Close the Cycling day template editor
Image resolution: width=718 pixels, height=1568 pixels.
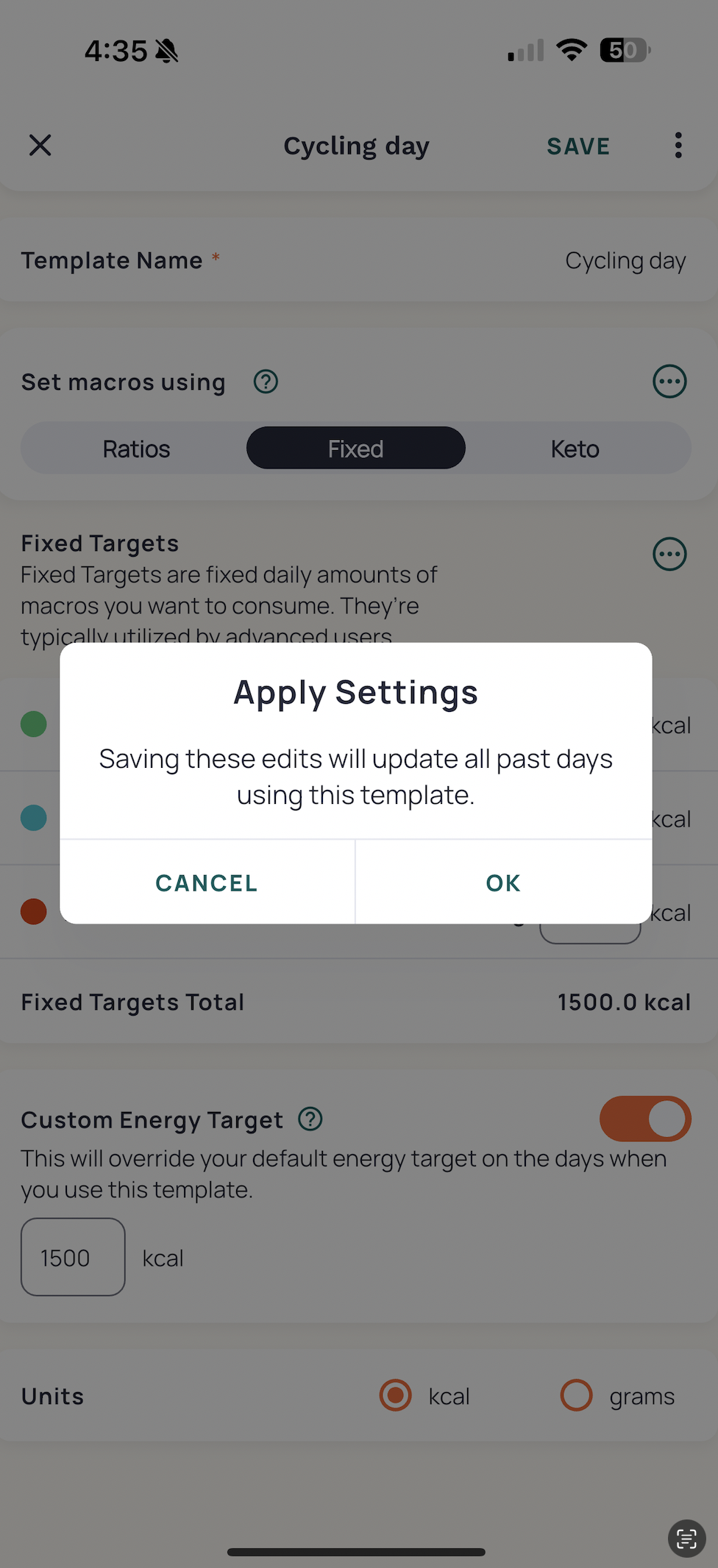coord(40,146)
